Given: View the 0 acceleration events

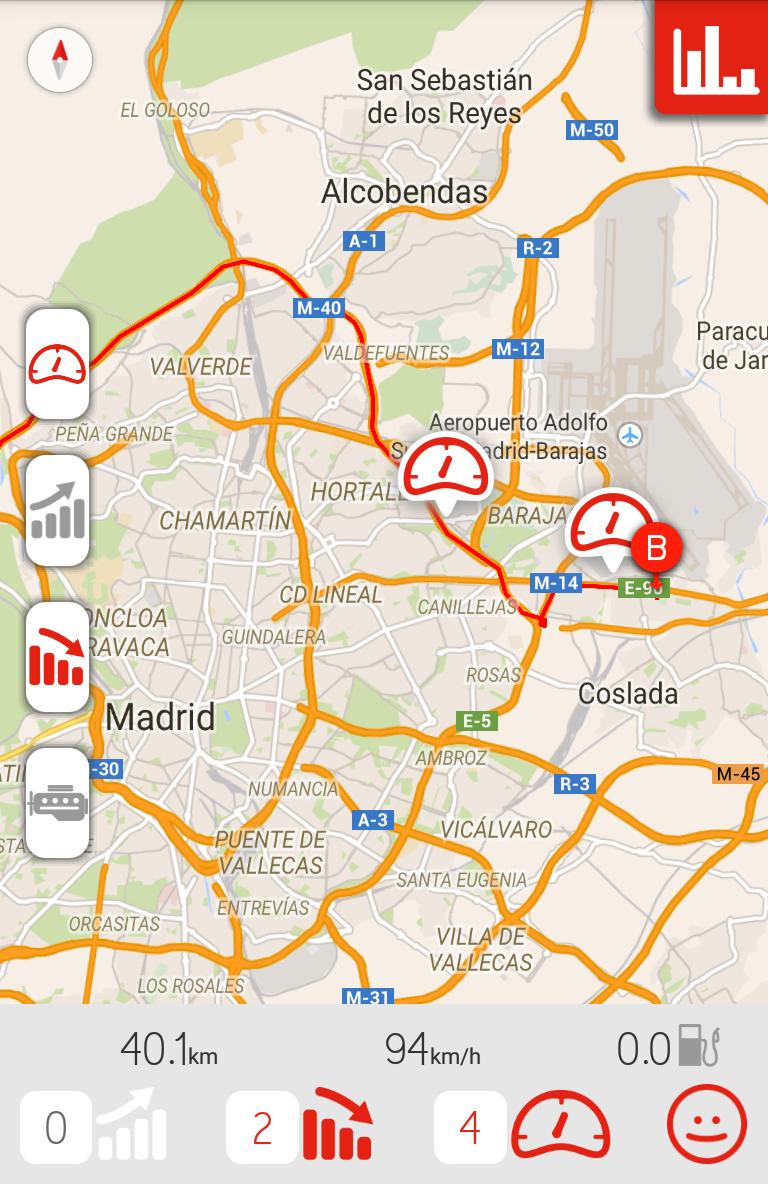Looking at the screenshot, I should [x=92, y=1127].
